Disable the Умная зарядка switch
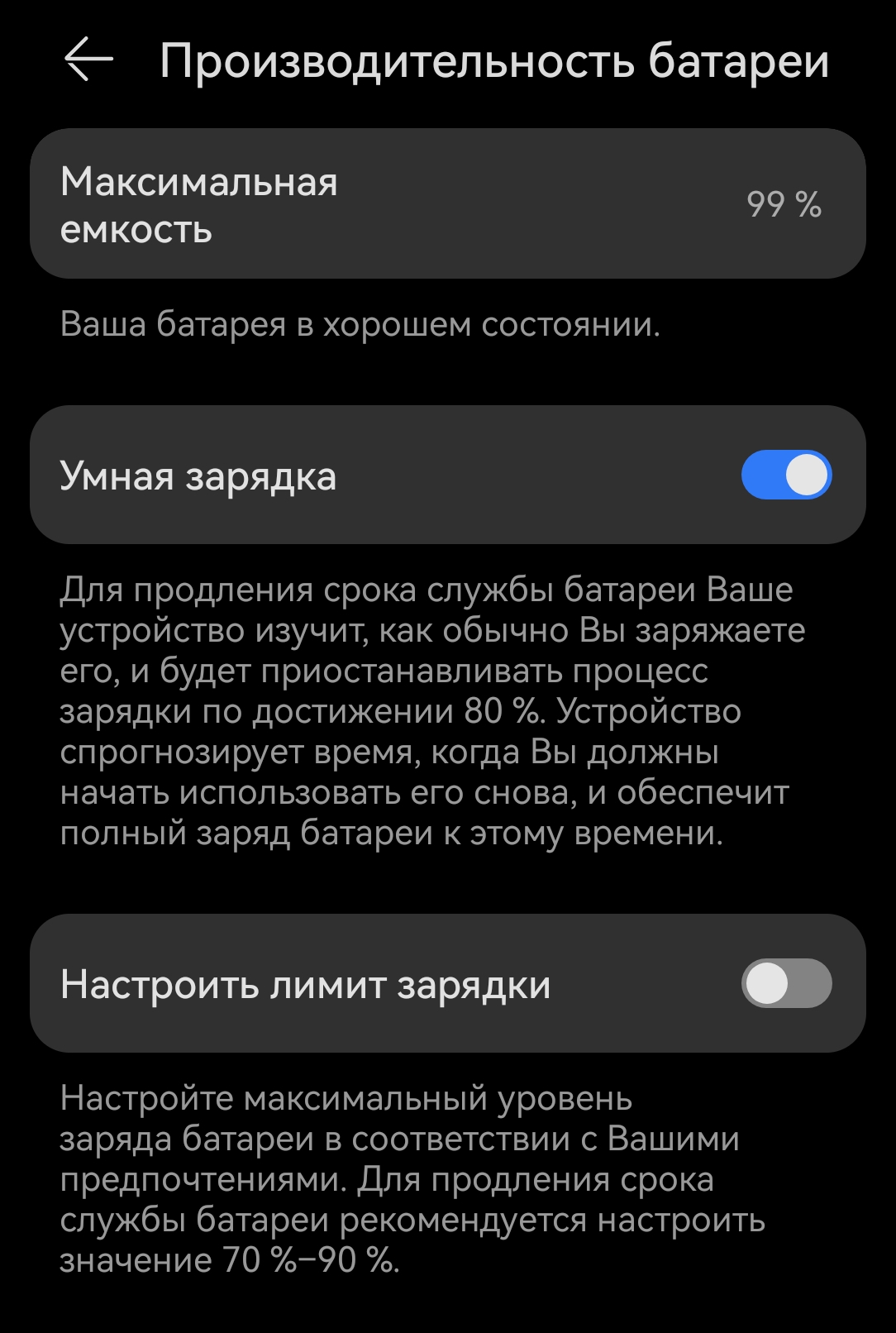This screenshot has height=1333, width=896. pyautogui.click(x=785, y=475)
